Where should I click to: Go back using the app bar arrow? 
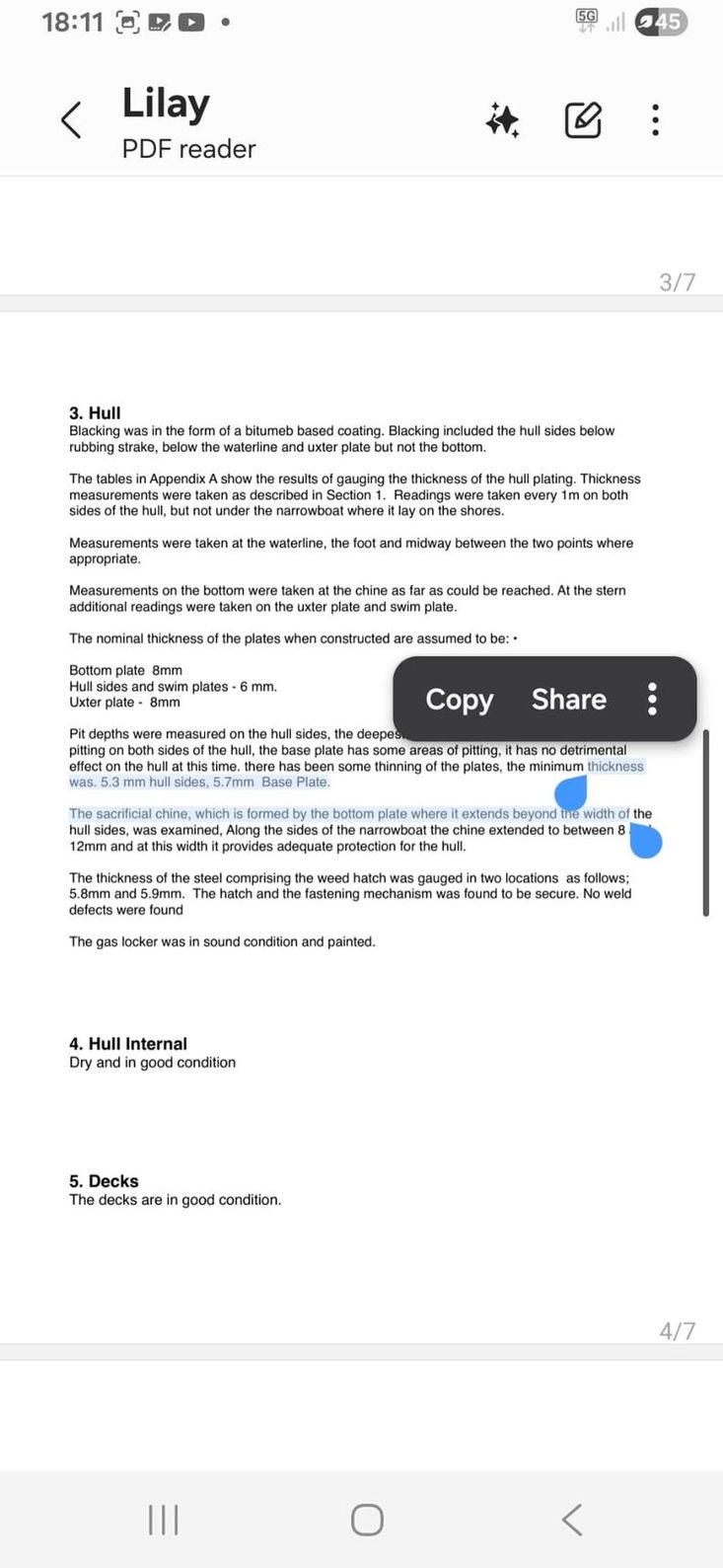pyautogui.click(x=71, y=120)
